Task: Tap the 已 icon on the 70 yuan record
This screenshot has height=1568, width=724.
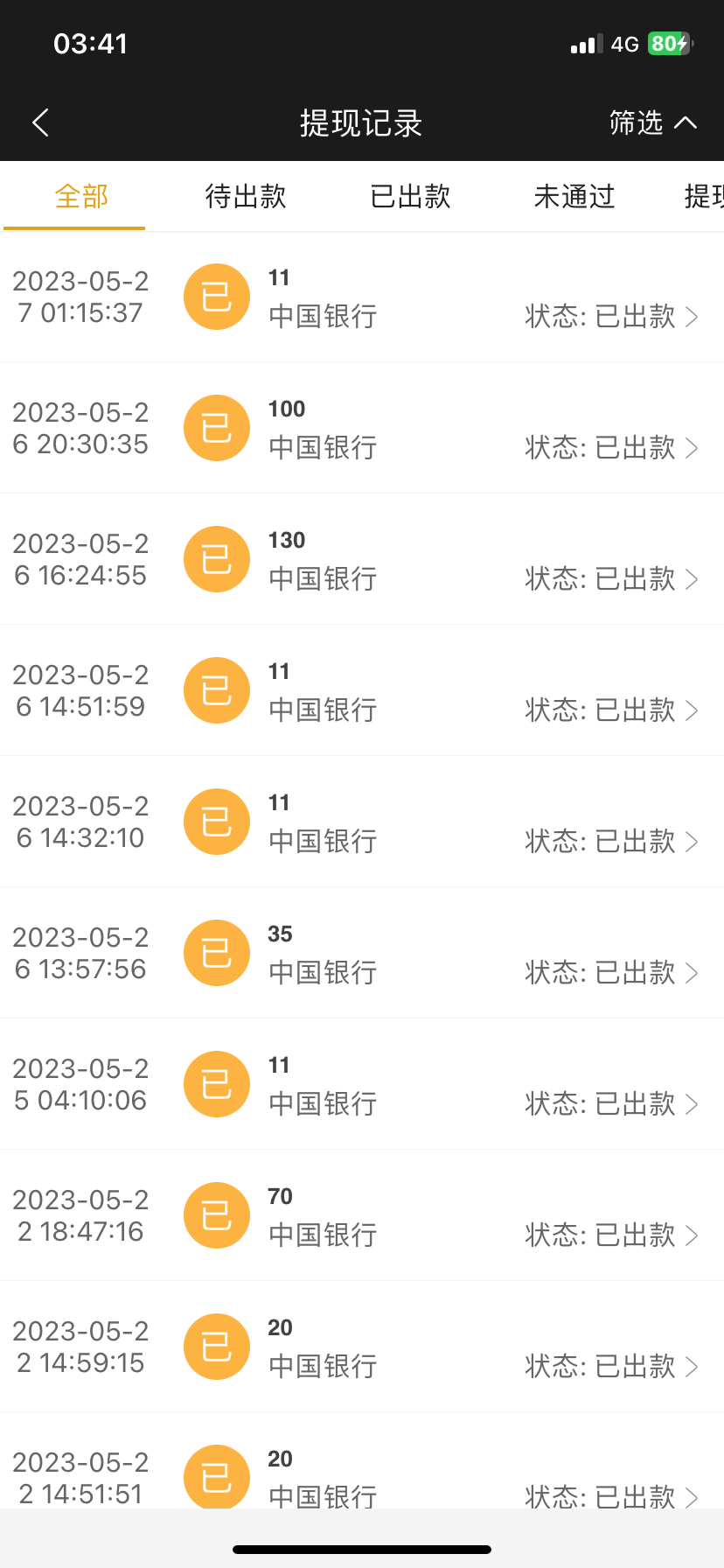Action: pyautogui.click(x=216, y=1215)
